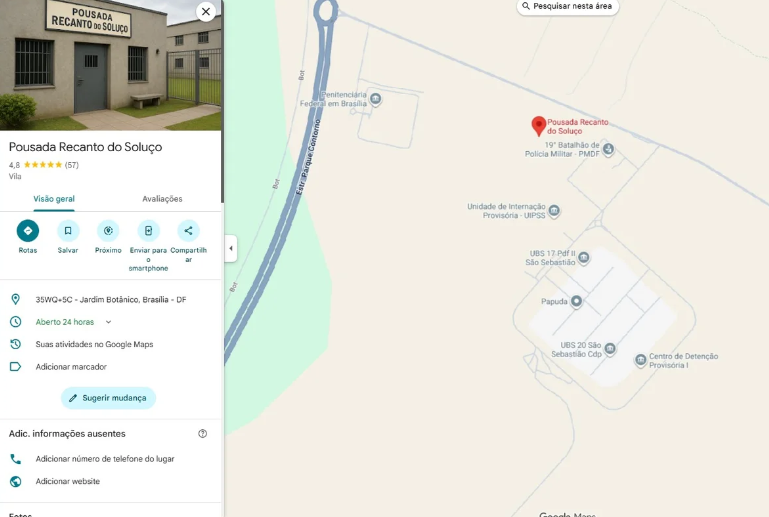Get directions with Rotas
Image resolution: width=769 pixels, height=517 pixels.
point(28,231)
